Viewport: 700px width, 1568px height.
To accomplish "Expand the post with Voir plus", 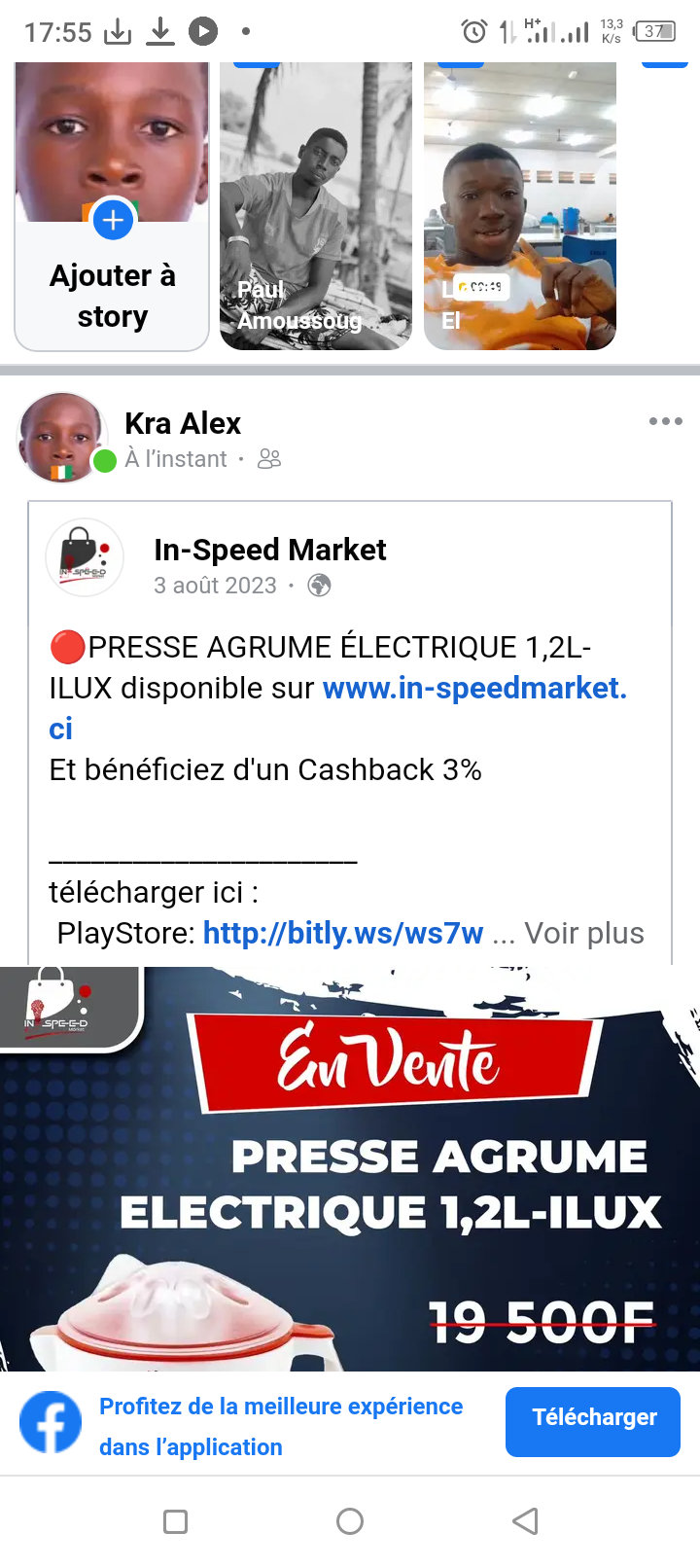I will pyautogui.click(x=584, y=933).
